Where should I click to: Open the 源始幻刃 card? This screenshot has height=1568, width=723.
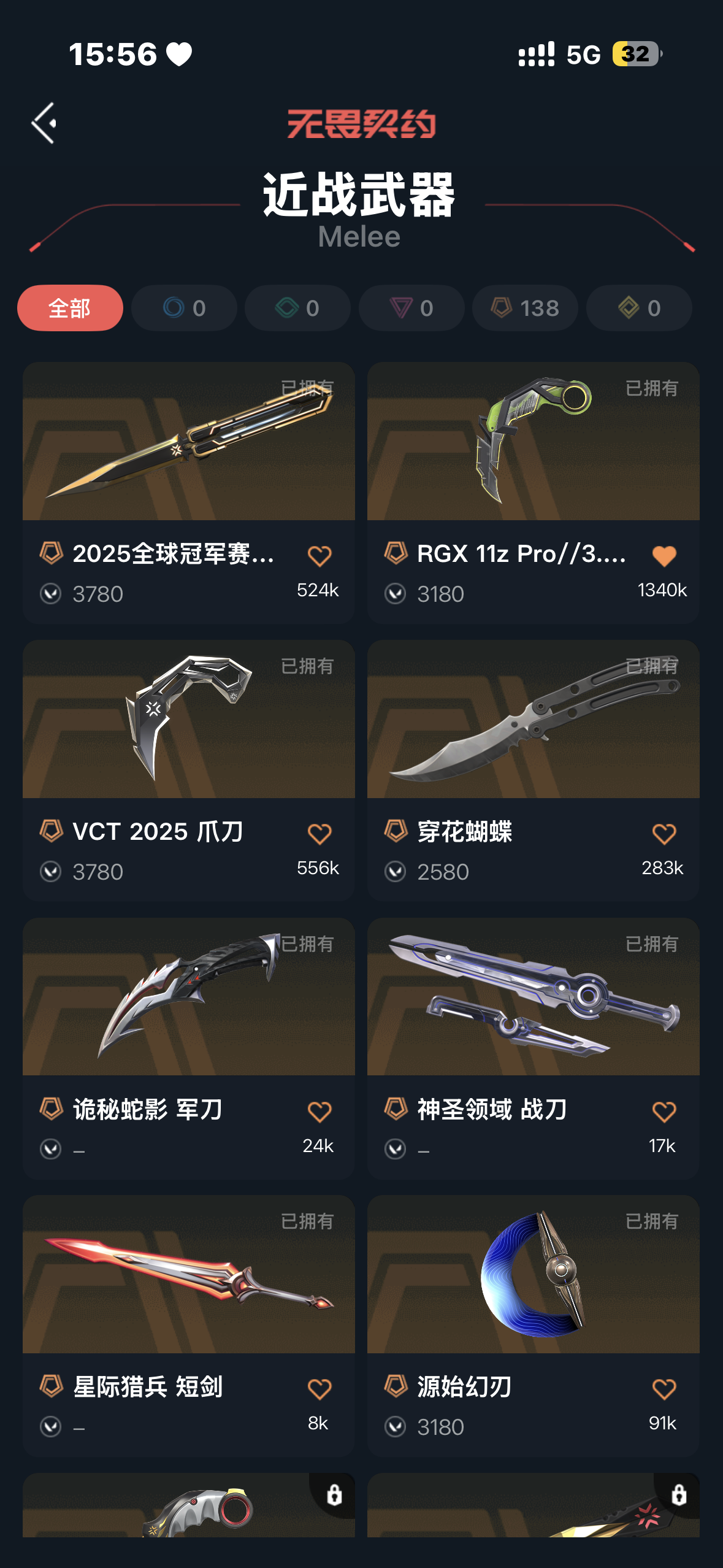[x=534, y=1326]
